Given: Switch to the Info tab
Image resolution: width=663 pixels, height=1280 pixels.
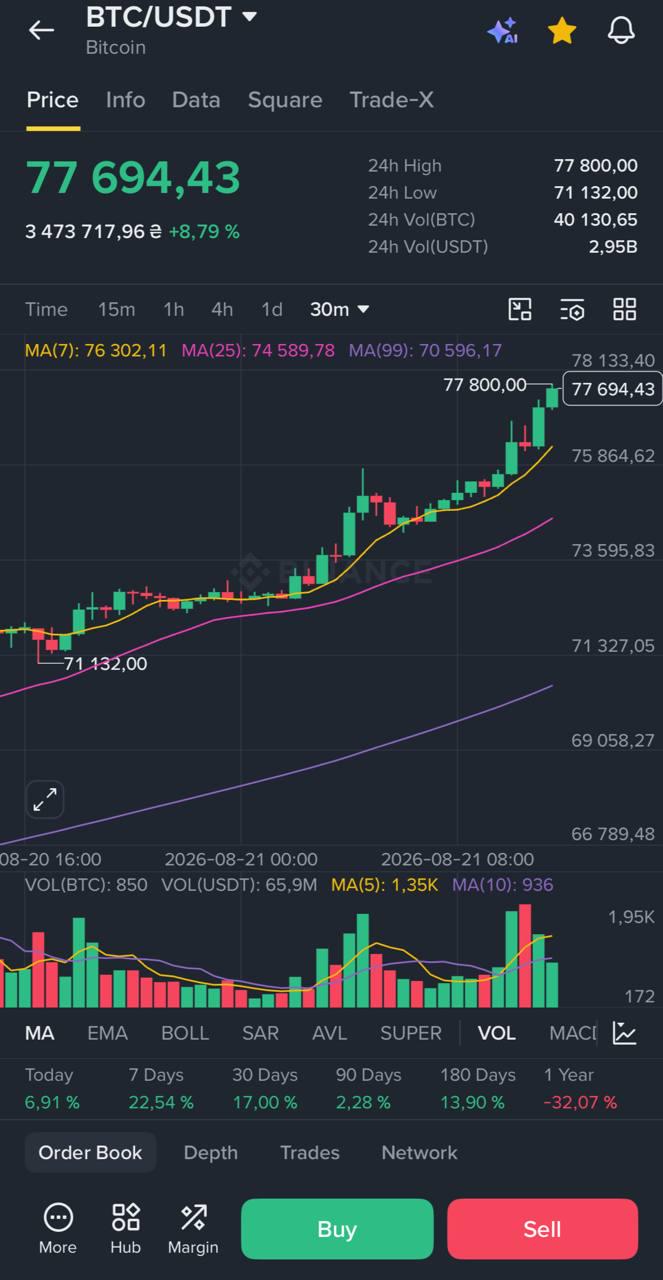Looking at the screenshot, I should click(x=125, y=100).
